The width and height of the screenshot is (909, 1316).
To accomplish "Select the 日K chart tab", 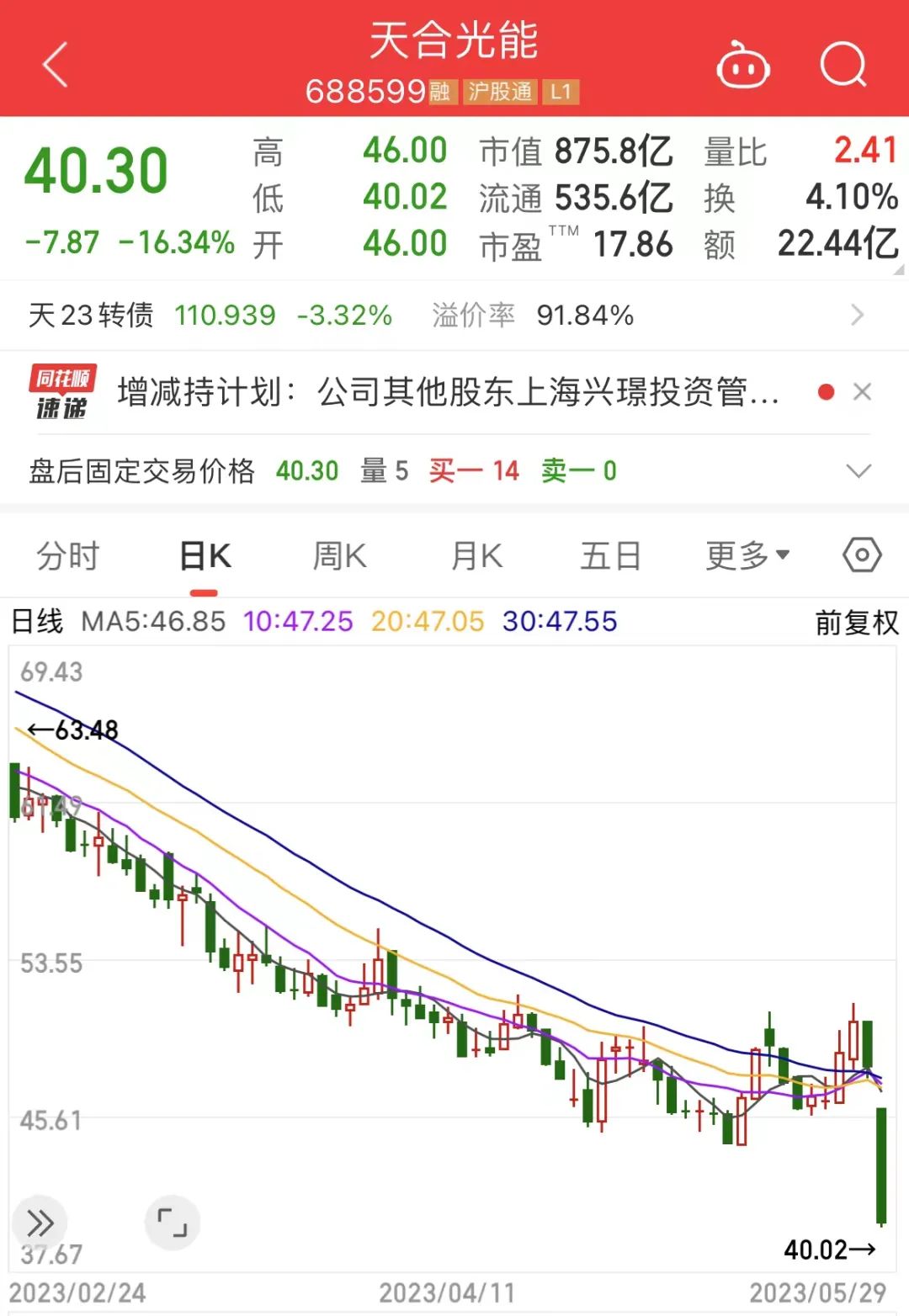I will coord(205,556).
